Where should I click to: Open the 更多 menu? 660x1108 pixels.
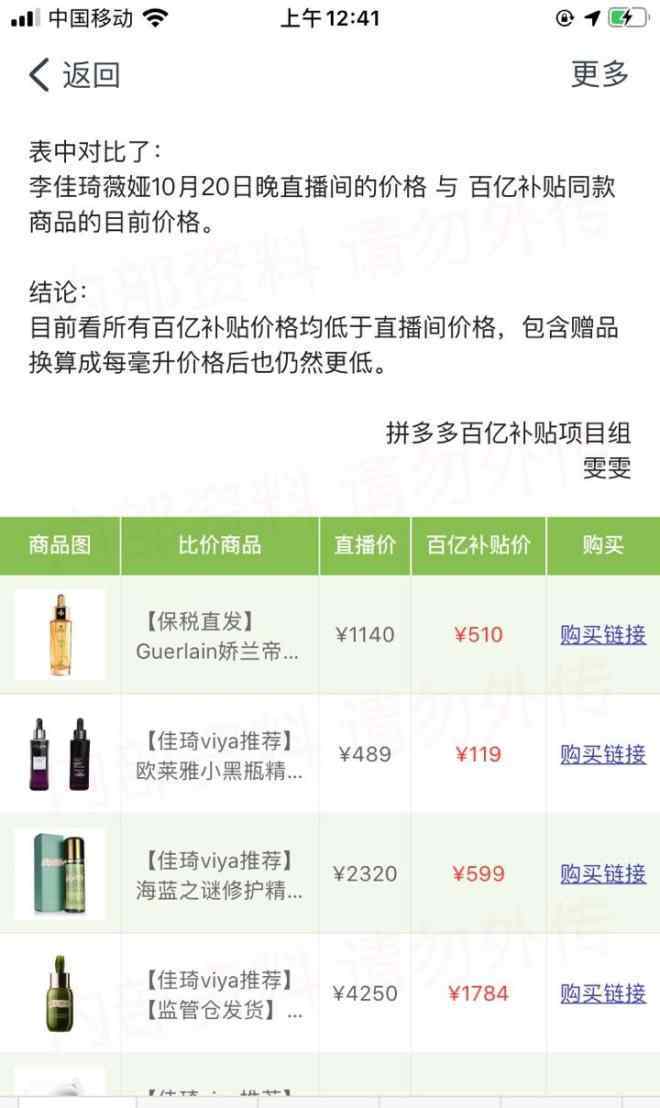pyautogui.click(x=599, y=74)
